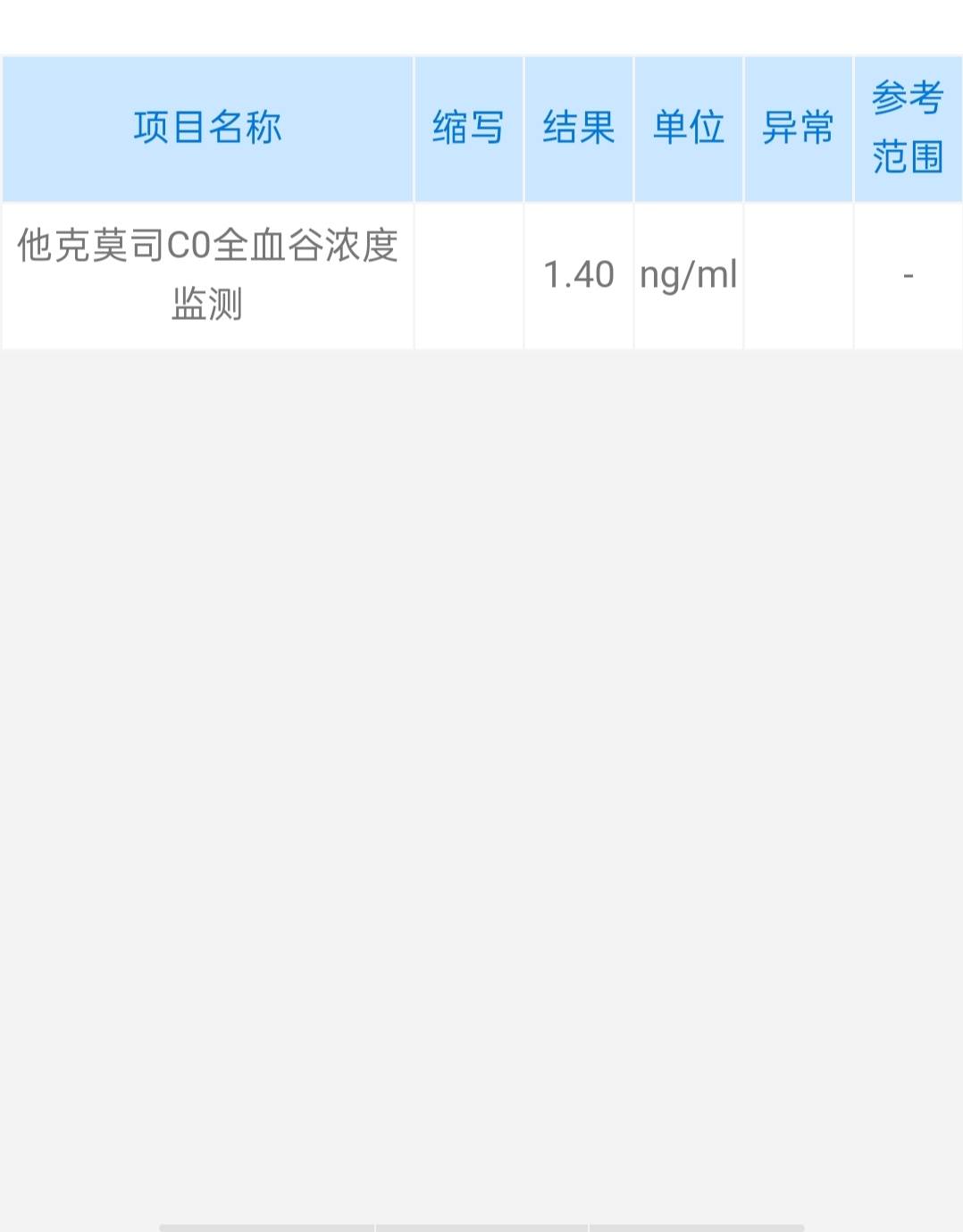Click the empty 异常 cell
The height and width of the screenshot is (1232, 963).
799,274
